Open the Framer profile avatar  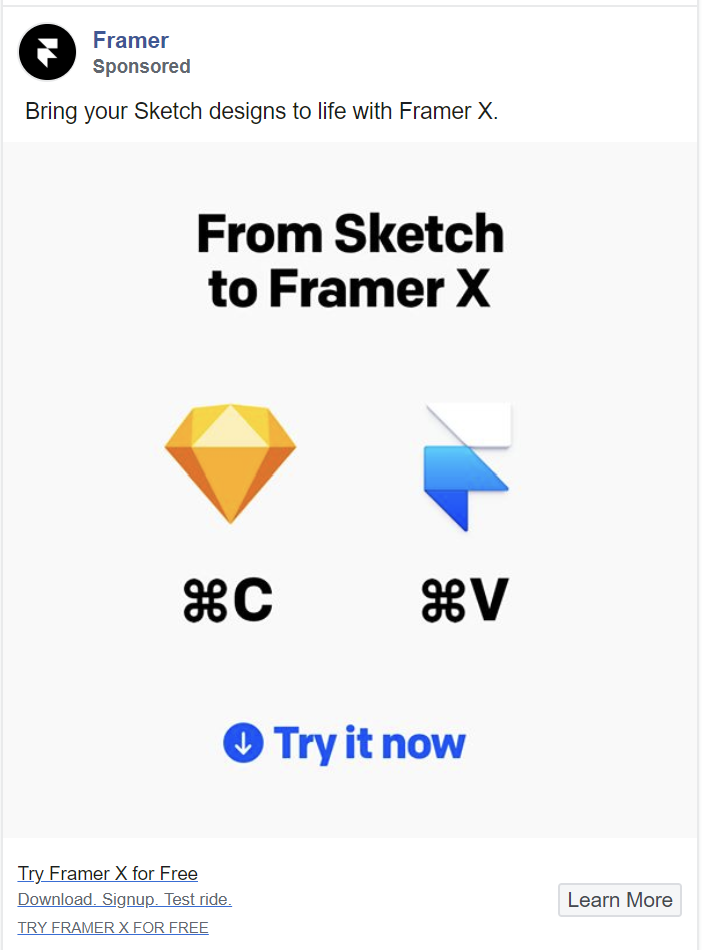tap(47, 52)
